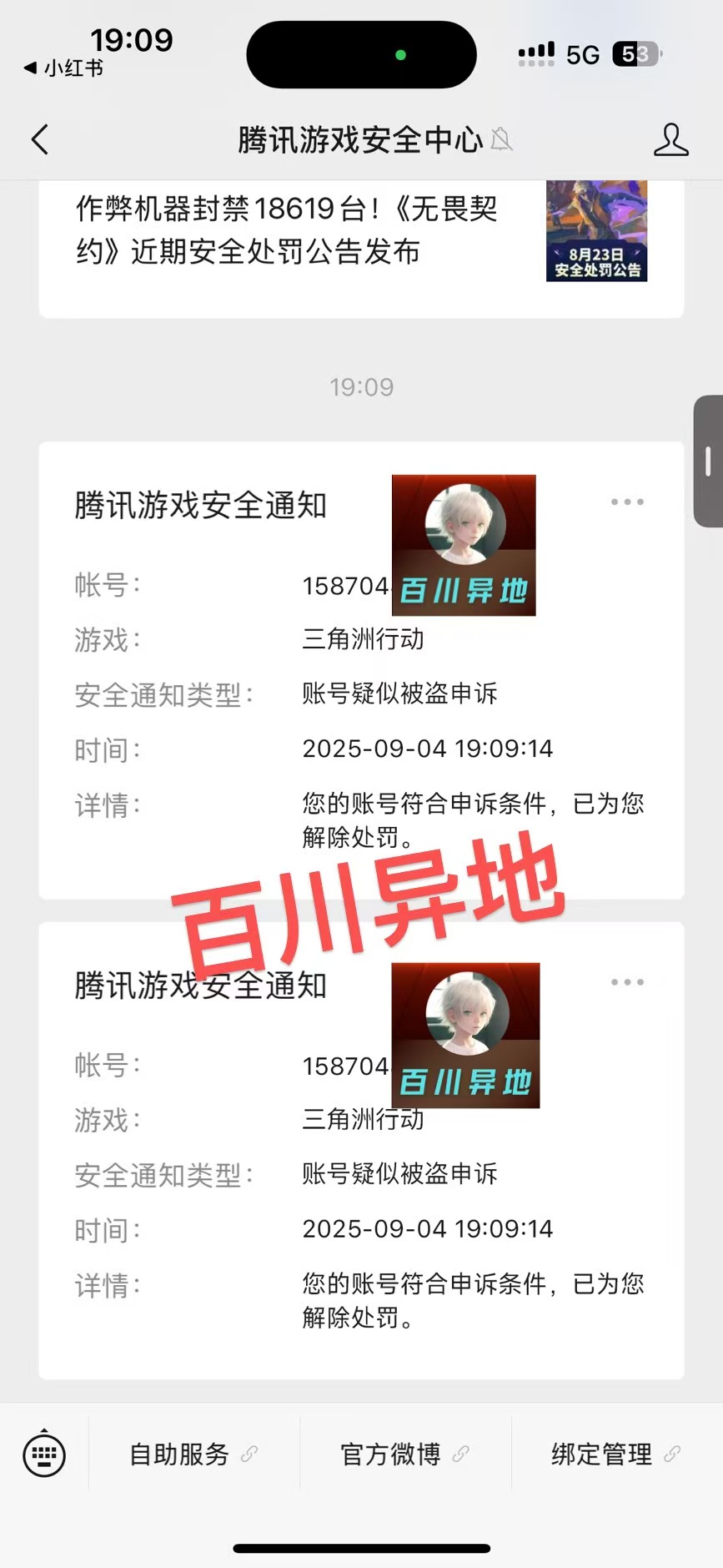Open the 无畏契约 security penalty announcement article
The height and width of the screenshot is (1568, 723).
[288, 230]
